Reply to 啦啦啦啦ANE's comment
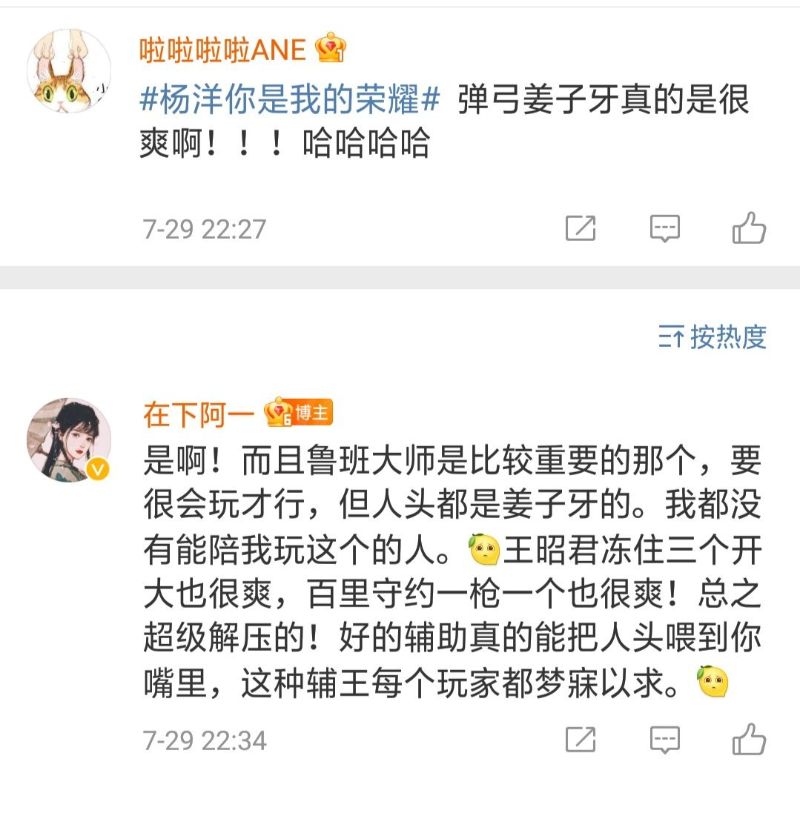 point(665,228)
